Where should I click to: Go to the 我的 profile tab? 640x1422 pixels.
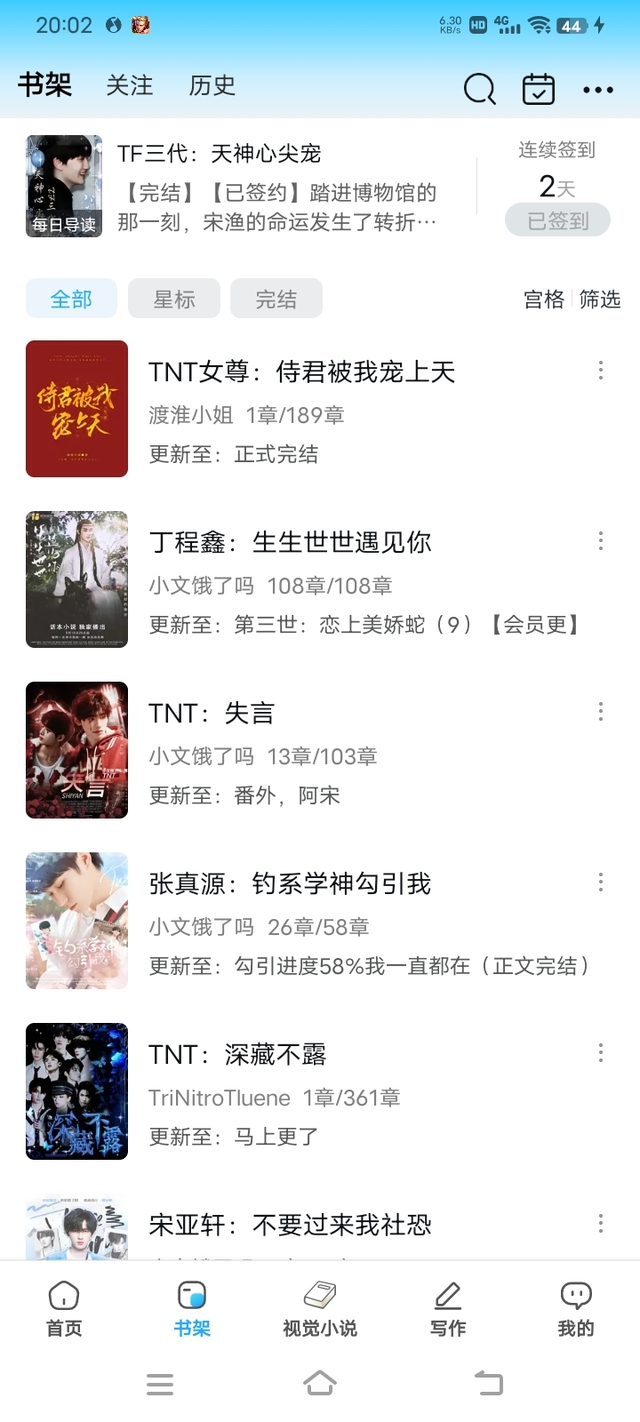click(576, 1308)
